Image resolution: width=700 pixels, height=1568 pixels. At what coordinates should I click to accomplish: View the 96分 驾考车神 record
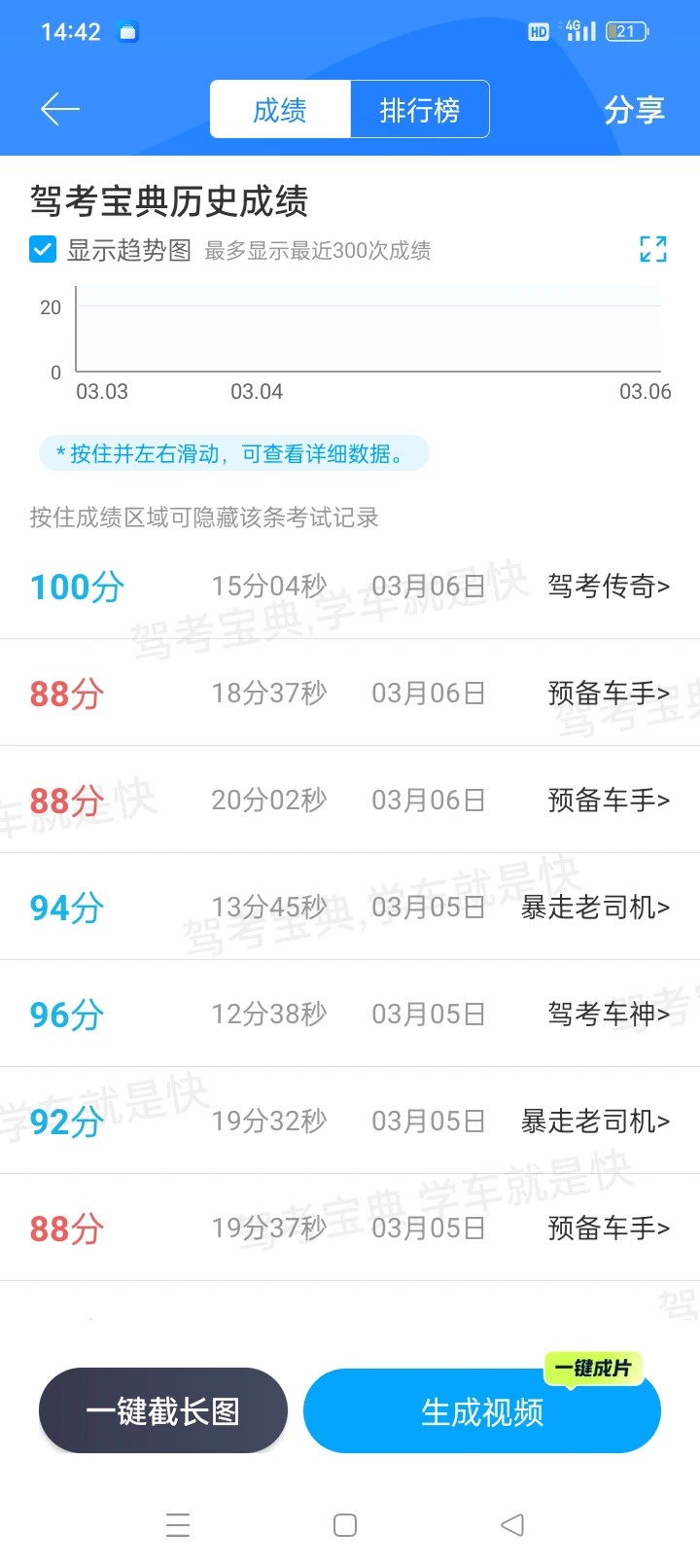[350, 1015]
